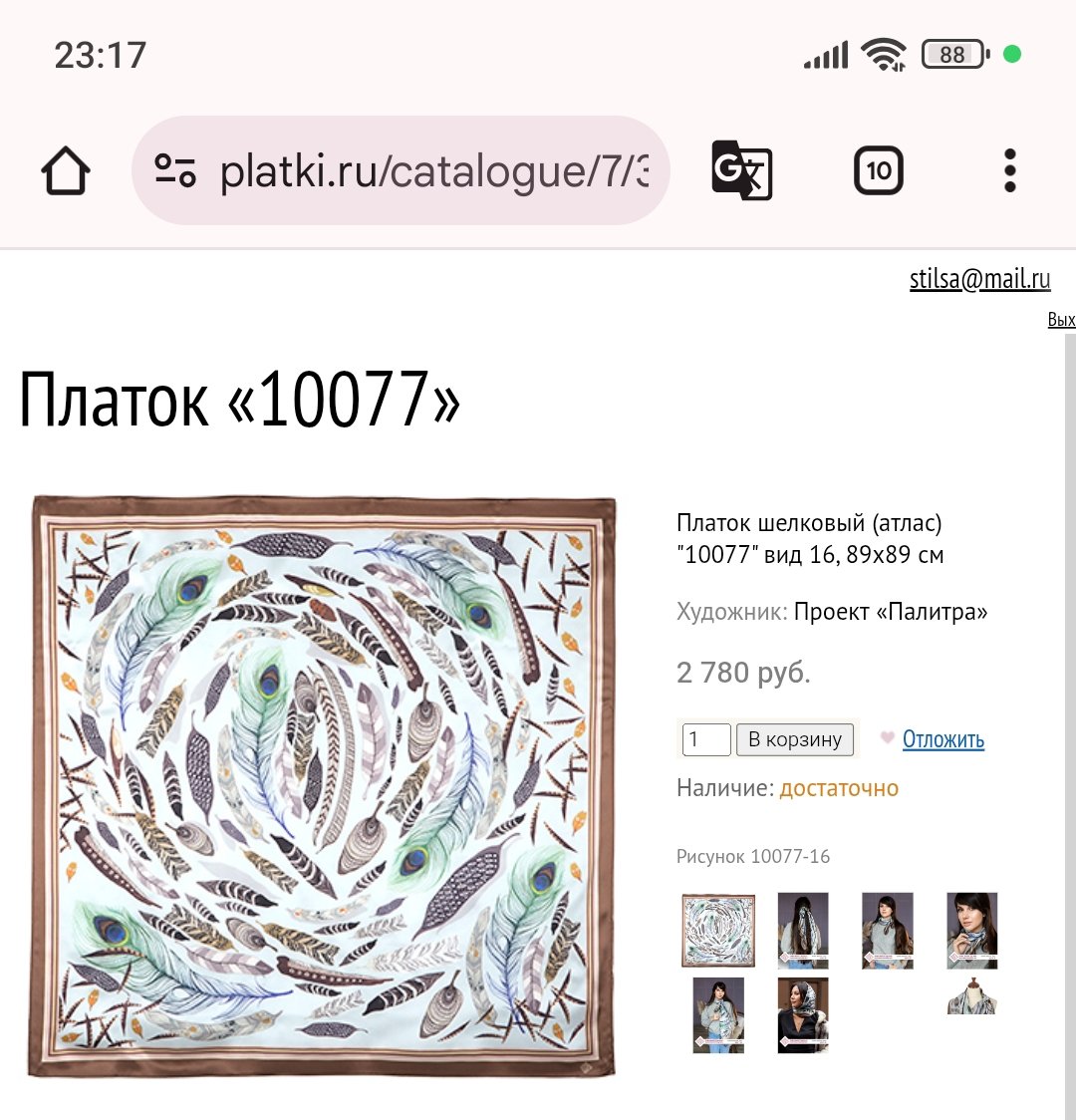
Task: Translate this page with Google Translate
Action: coord(741,171)
